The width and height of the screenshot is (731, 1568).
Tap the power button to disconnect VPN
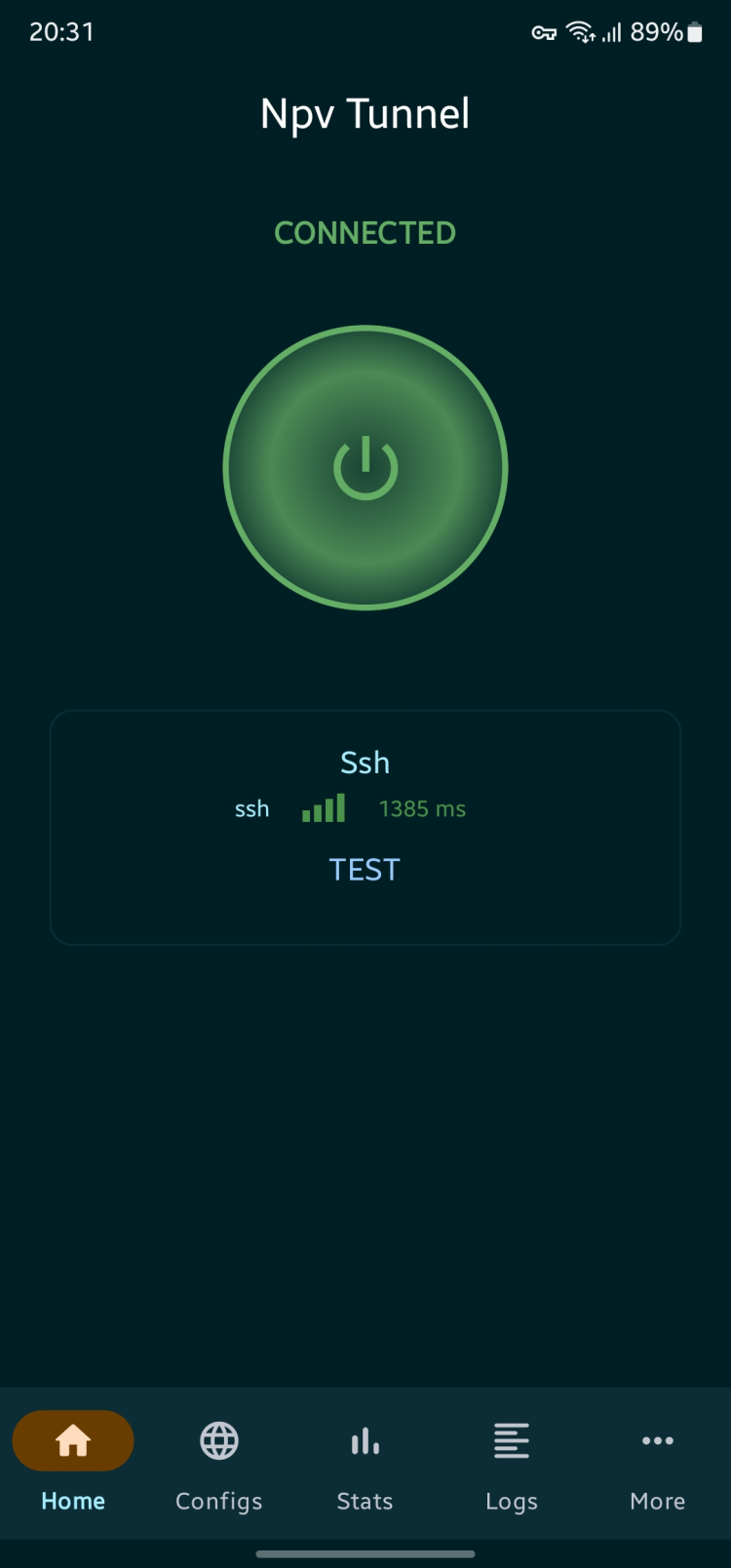365,468
